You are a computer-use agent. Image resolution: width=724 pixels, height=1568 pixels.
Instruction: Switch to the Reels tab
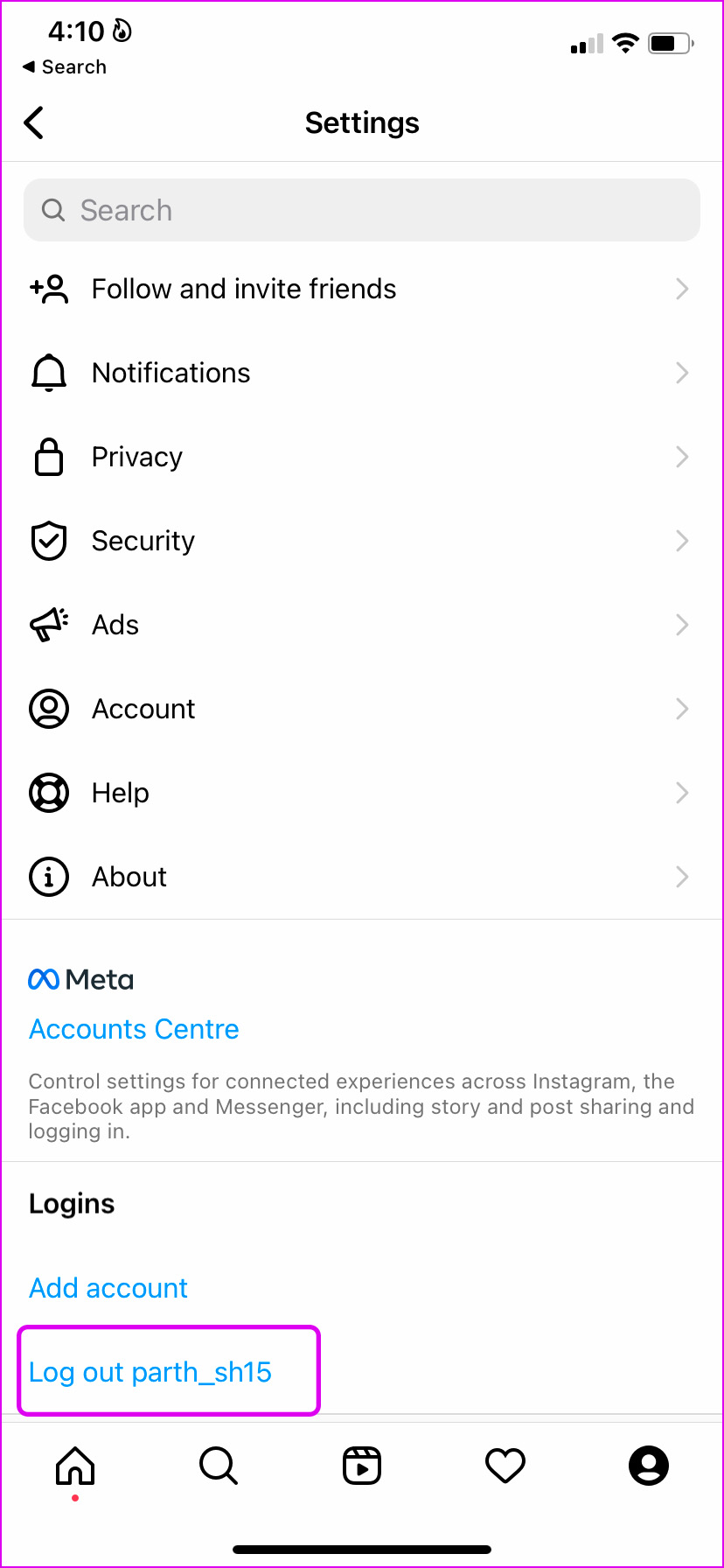(362, 1466)
